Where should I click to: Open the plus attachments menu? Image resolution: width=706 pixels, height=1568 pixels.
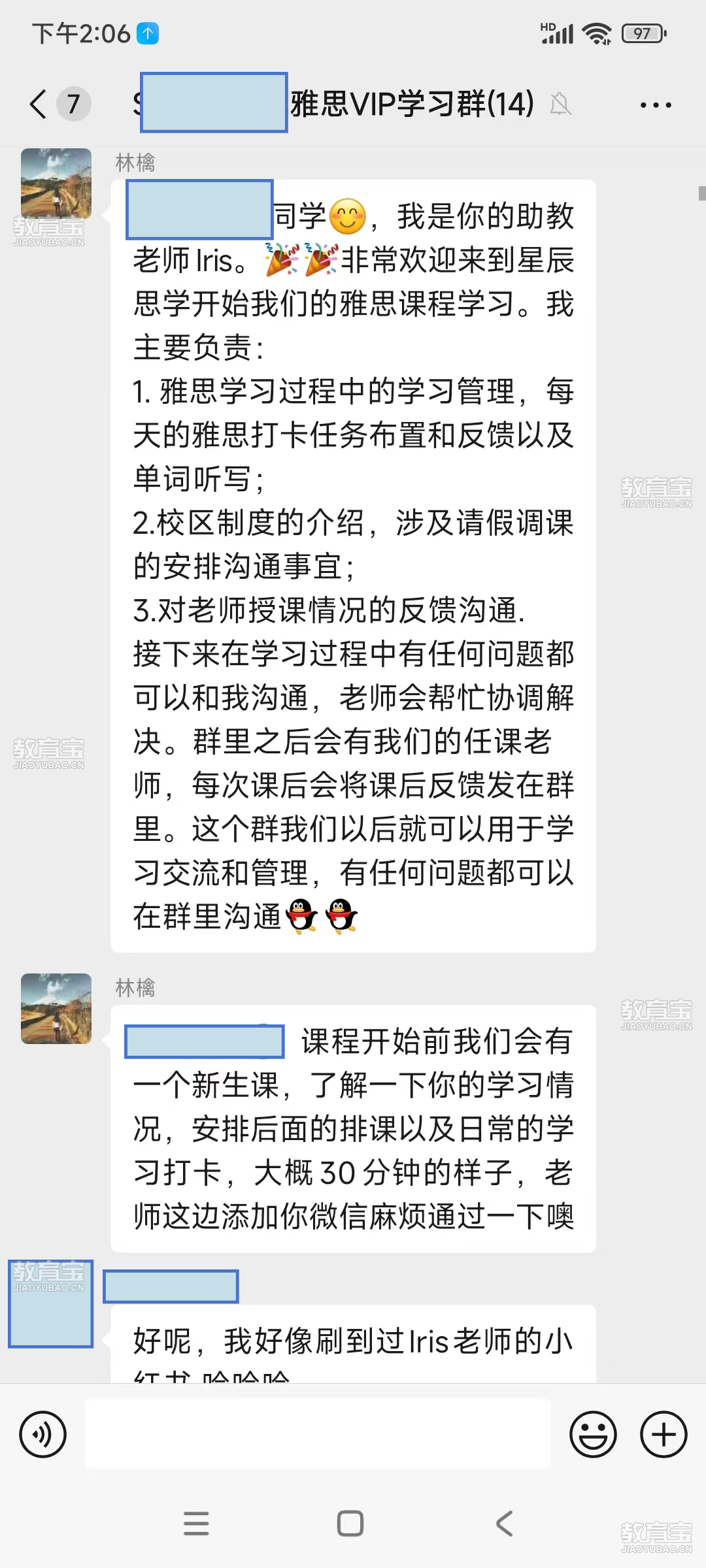pos(664,1435)
